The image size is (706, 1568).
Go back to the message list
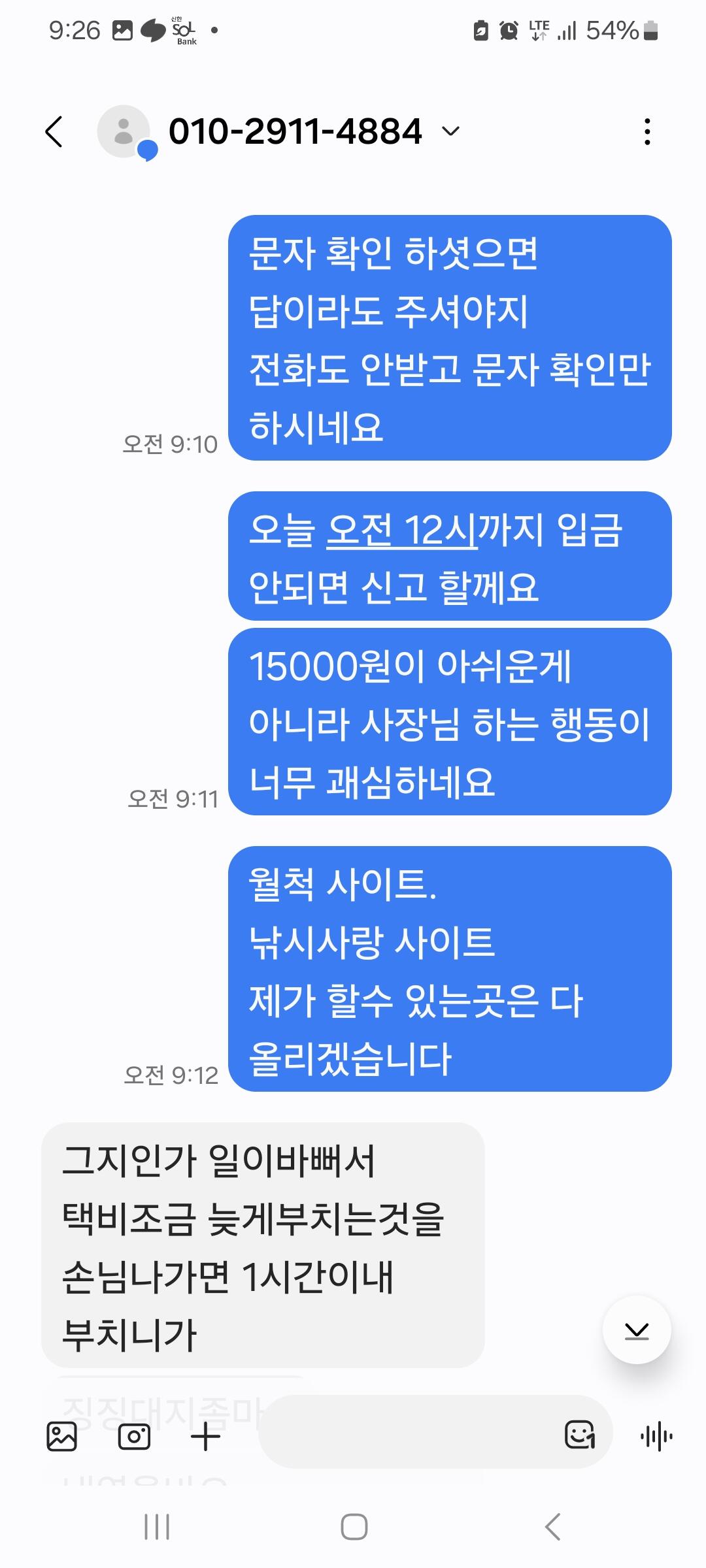54,131
